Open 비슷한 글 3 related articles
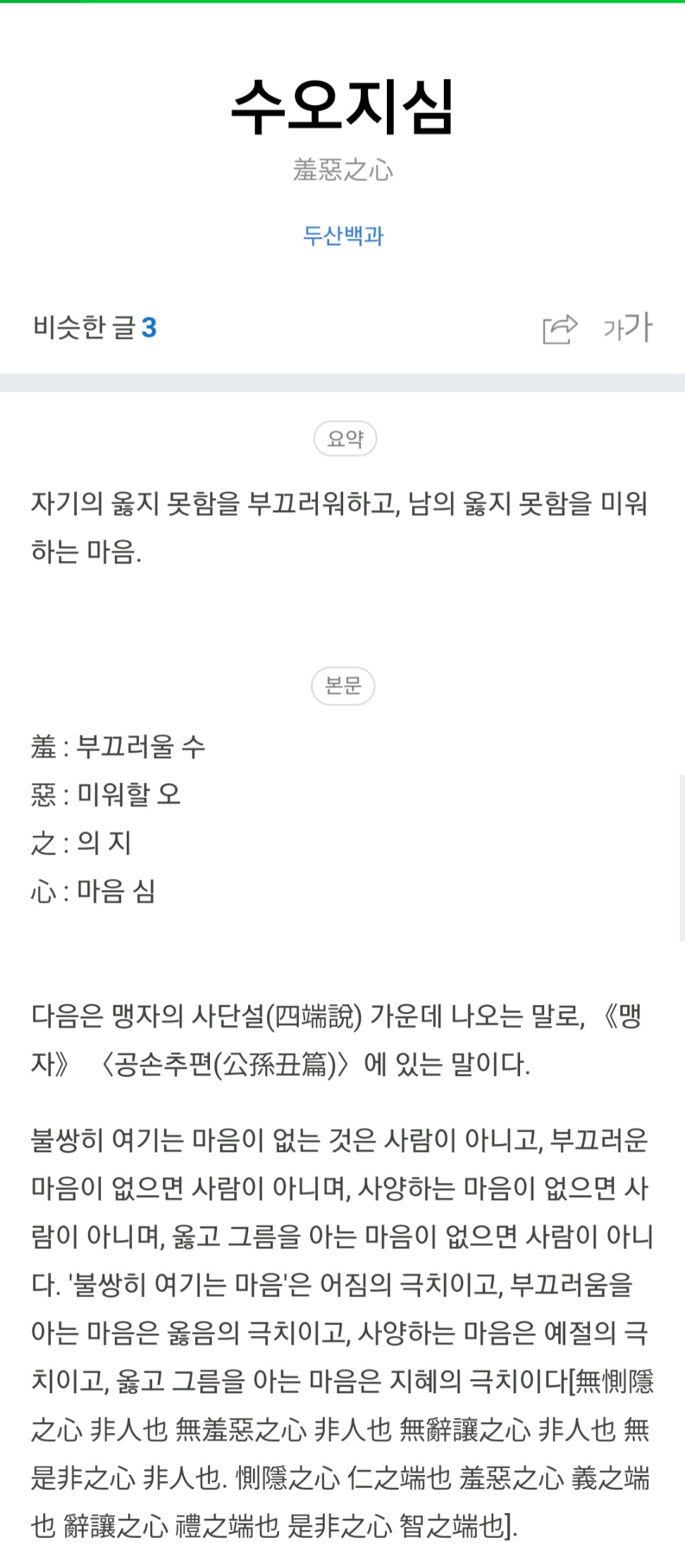Screen dimensions: 685x1568 click(x=95, y=328)
